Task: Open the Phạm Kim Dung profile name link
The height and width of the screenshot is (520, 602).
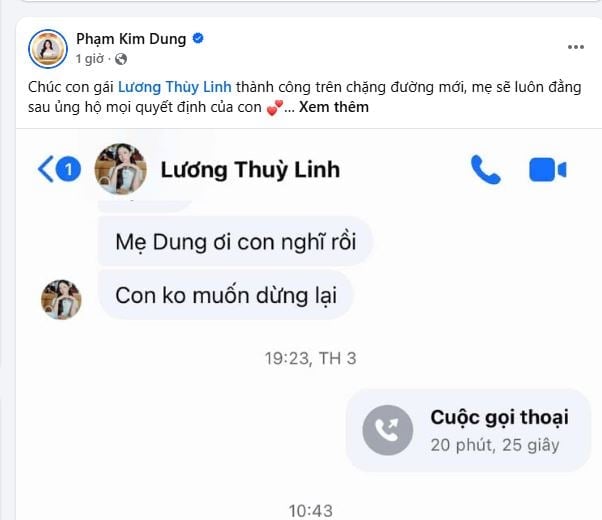Action: click(131, 39)
